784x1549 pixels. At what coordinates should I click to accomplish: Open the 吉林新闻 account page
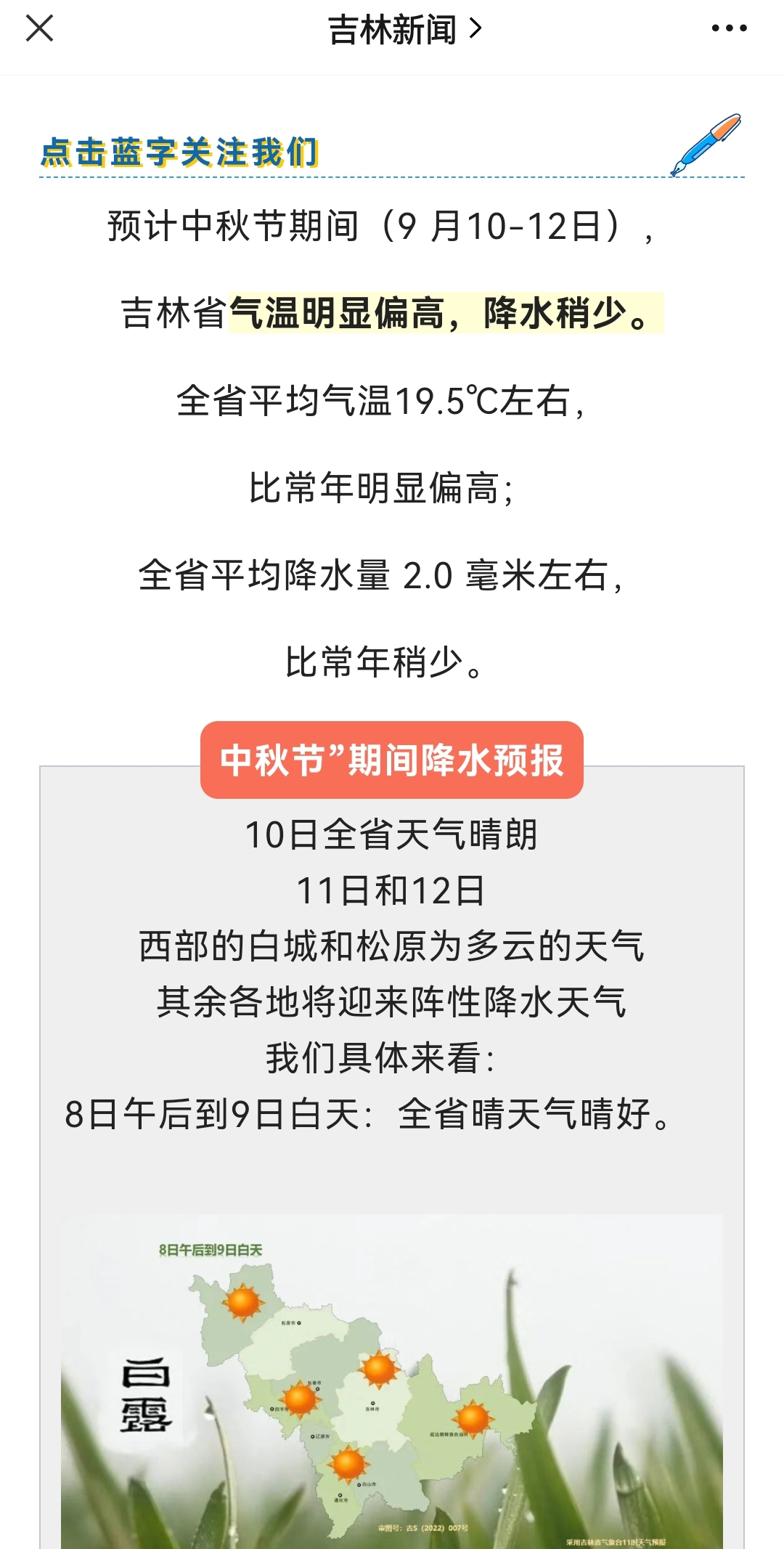(x=404, y=30)
